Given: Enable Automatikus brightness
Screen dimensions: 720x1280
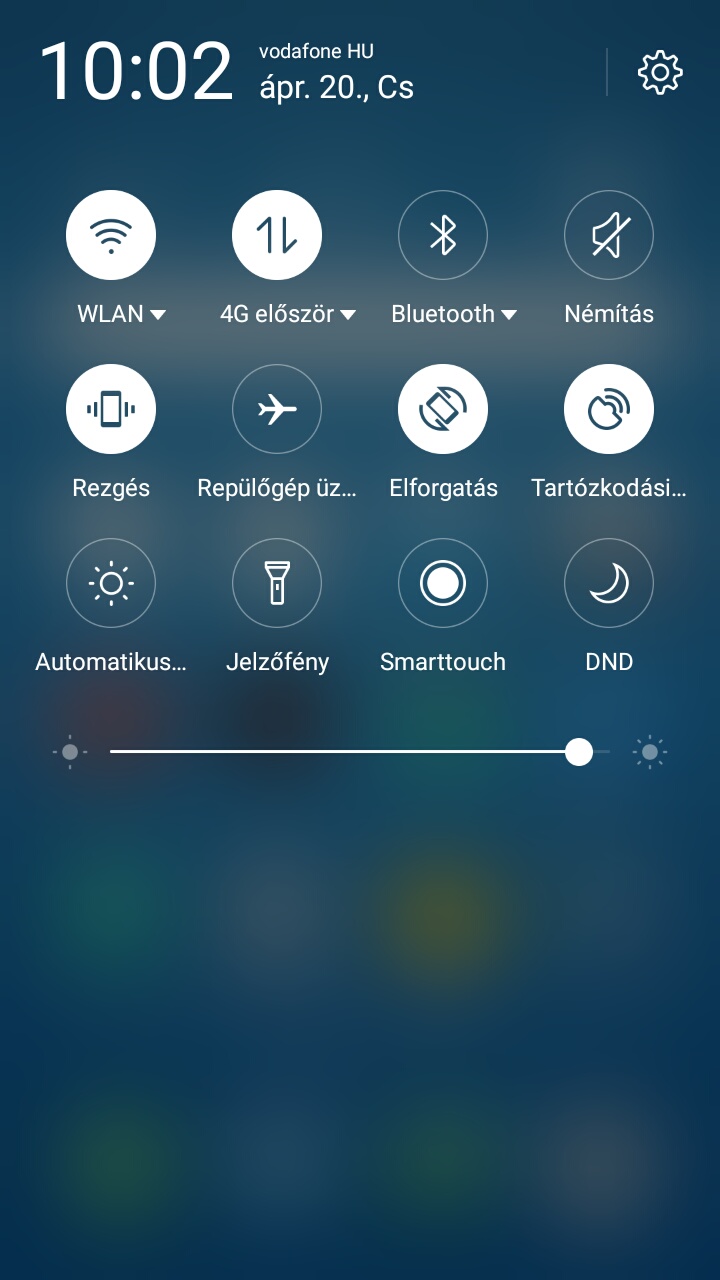Looking at the screenshot, I should tap(111, 583).
